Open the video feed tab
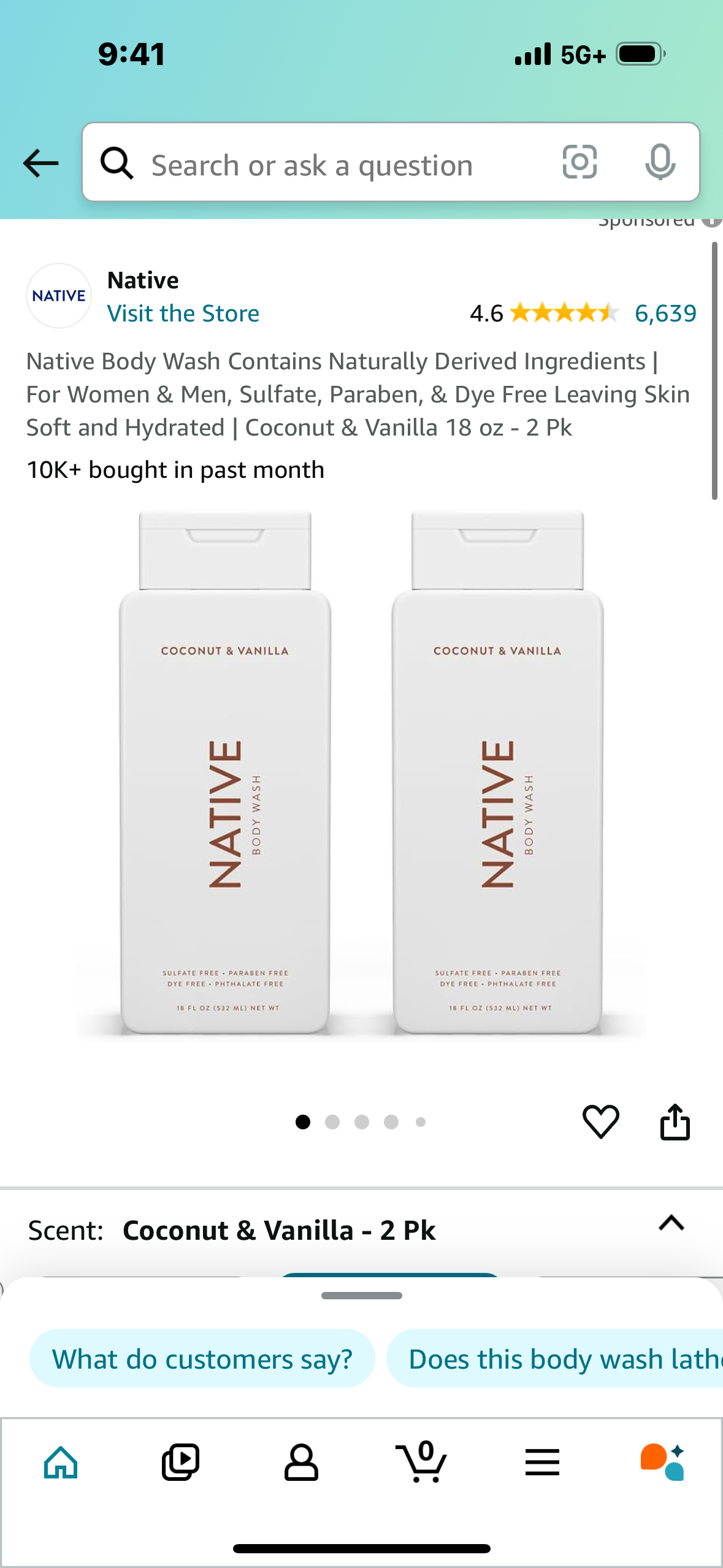The width and height of the screenshot is (723, 1568). coord(180,1462)
